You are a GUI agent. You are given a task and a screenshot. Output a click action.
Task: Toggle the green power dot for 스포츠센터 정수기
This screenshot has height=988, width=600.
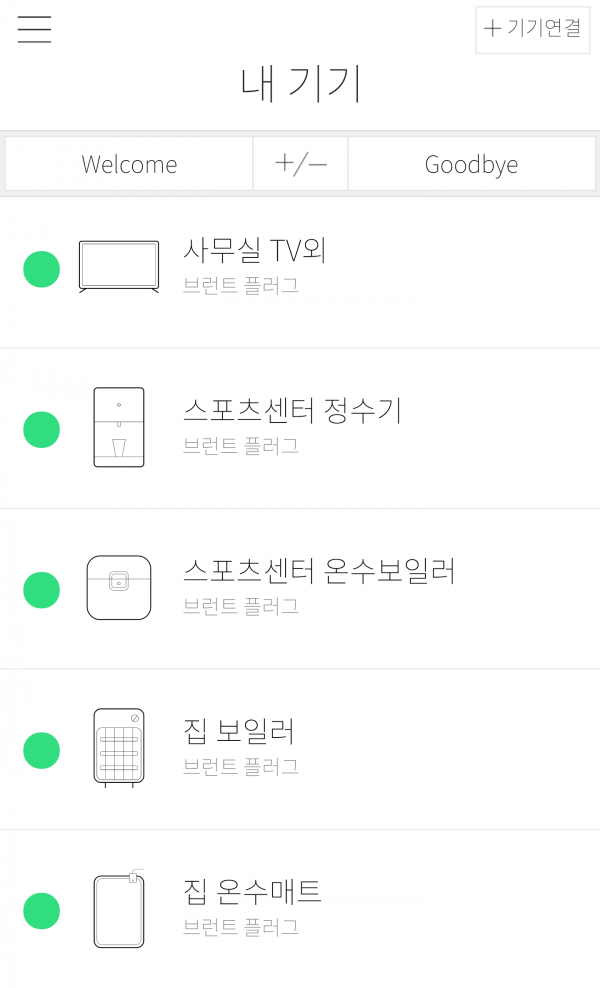(42, 429)
